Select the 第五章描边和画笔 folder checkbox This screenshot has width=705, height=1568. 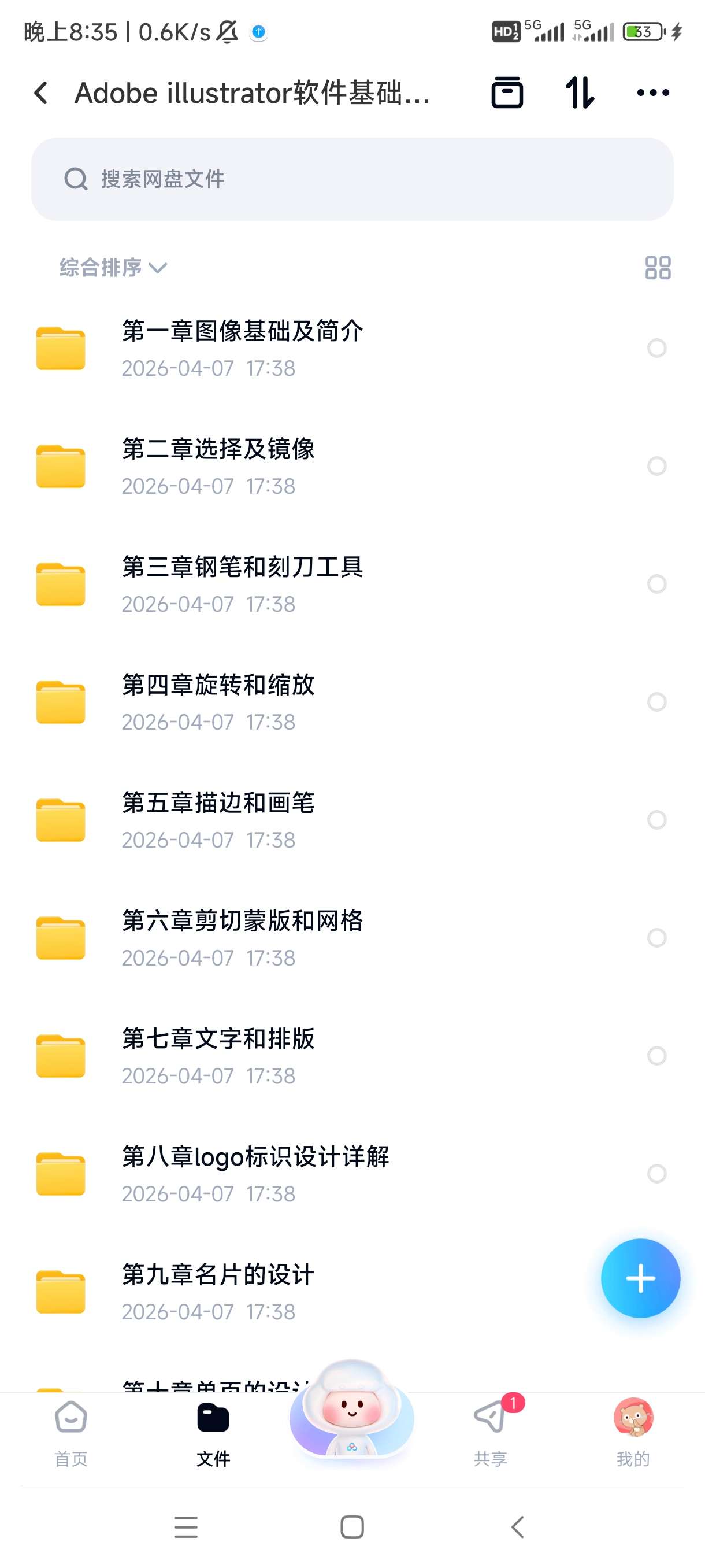(656, 820)
